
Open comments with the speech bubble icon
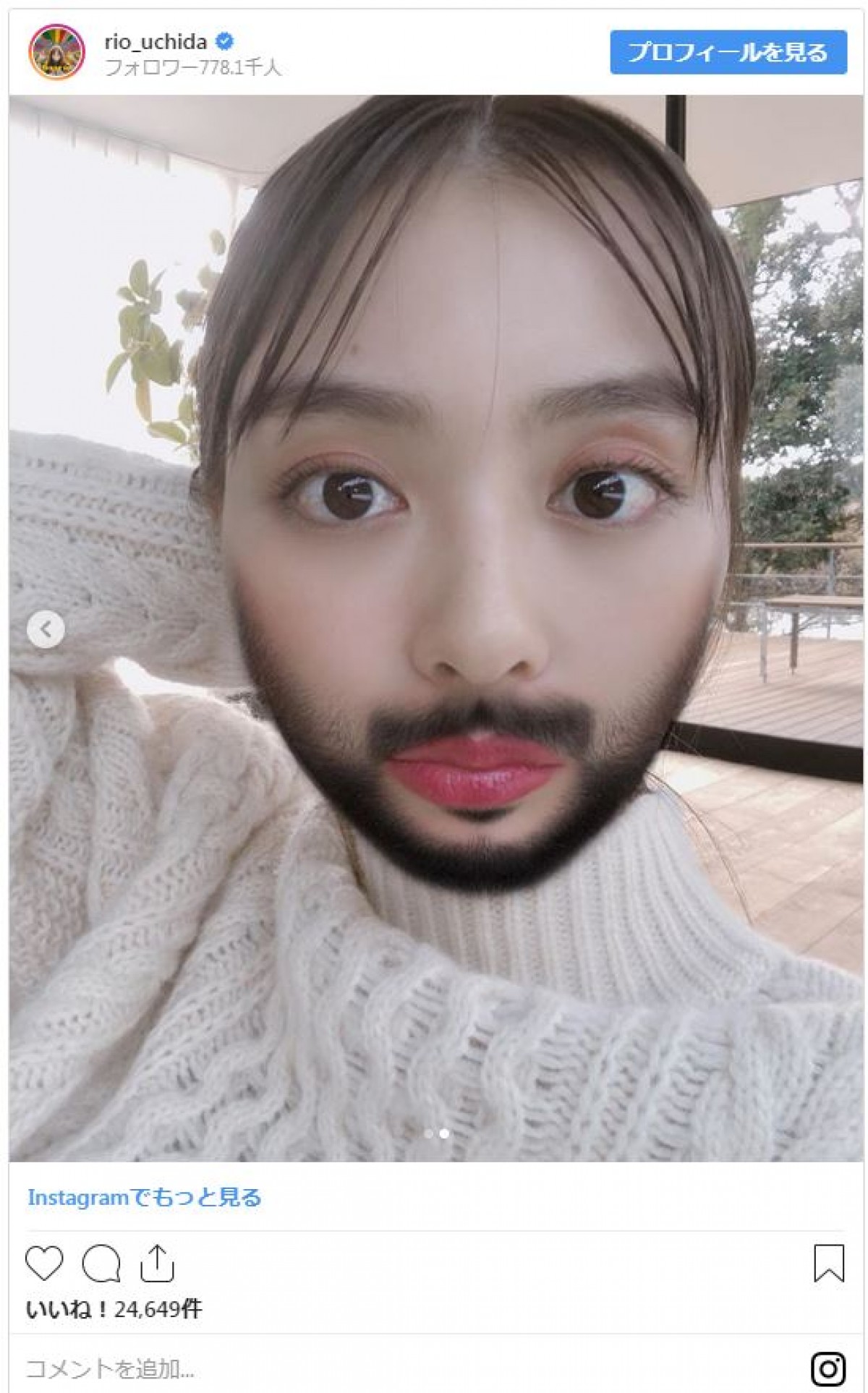tap(101, 1264)
